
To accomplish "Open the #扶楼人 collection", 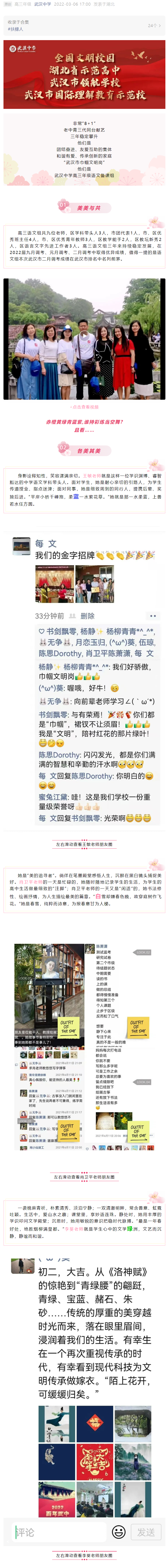I will (15, 29).
